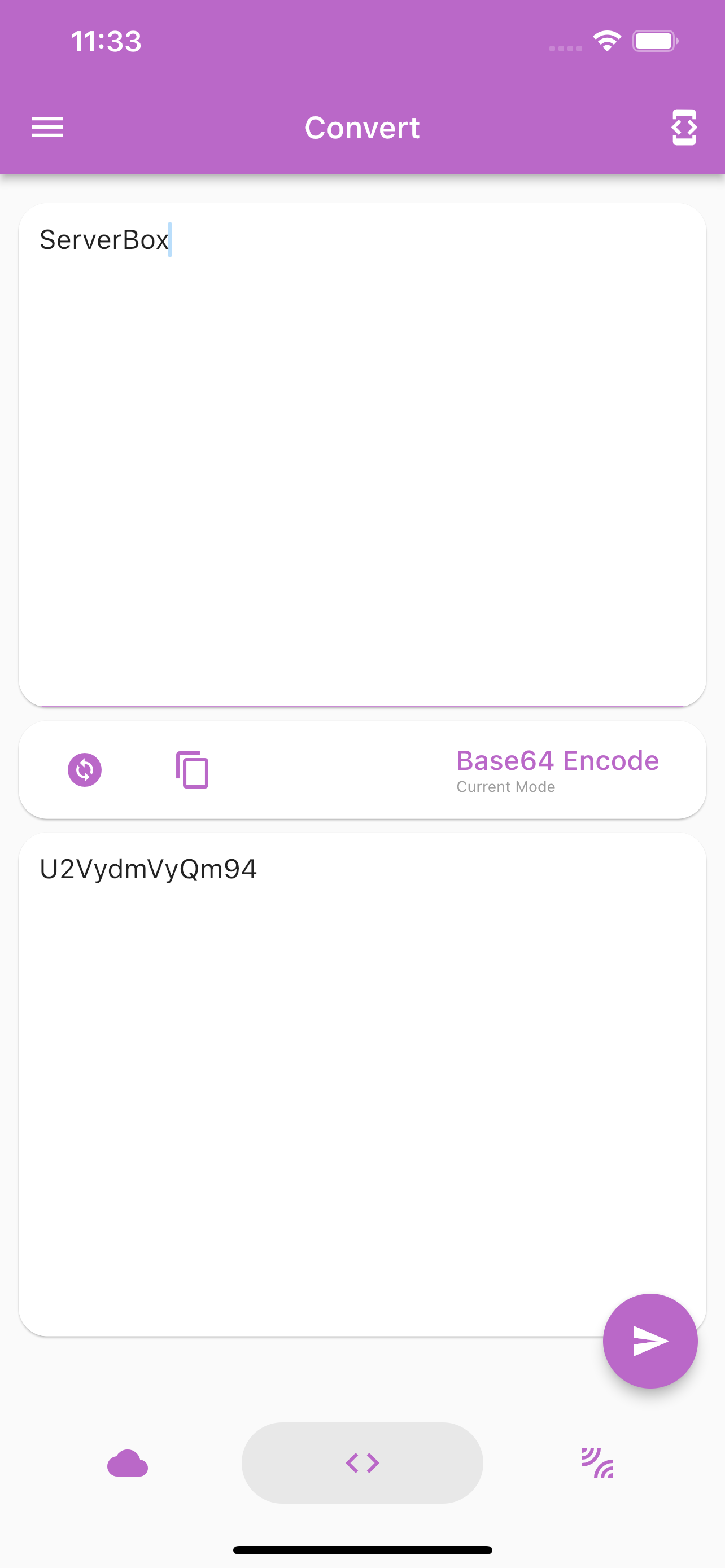Open the hamburger drawer menu
The image size is (725, 1568).
[x=47, y=127]
